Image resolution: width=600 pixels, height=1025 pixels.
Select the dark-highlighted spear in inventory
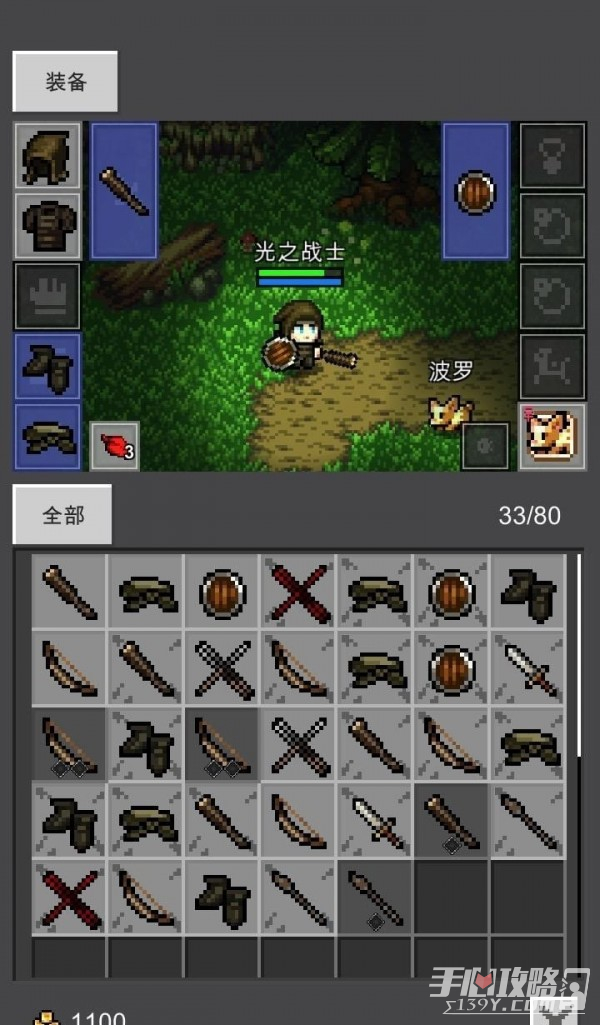coord(373,896)
